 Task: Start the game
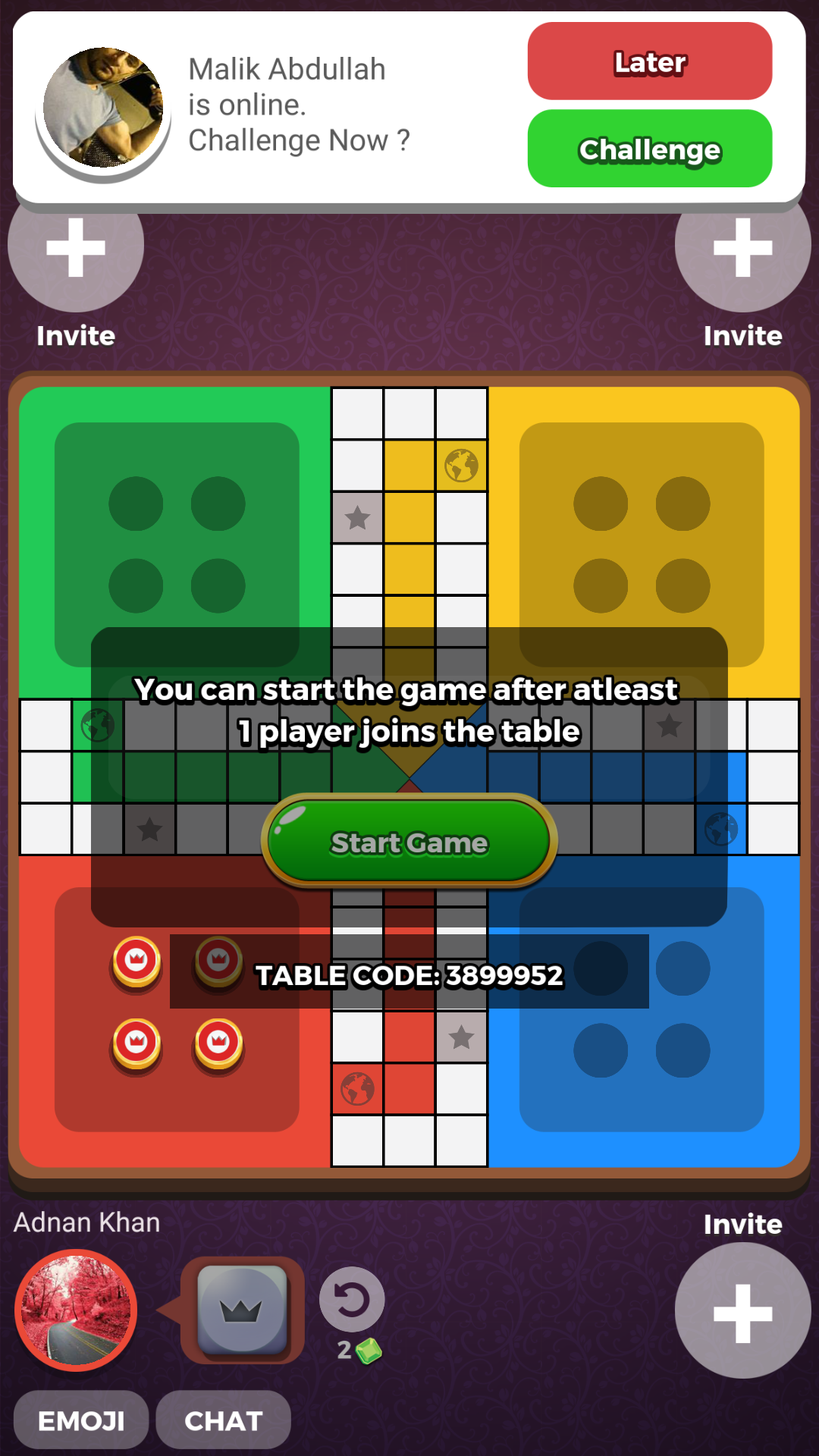[x=409, y=841]
